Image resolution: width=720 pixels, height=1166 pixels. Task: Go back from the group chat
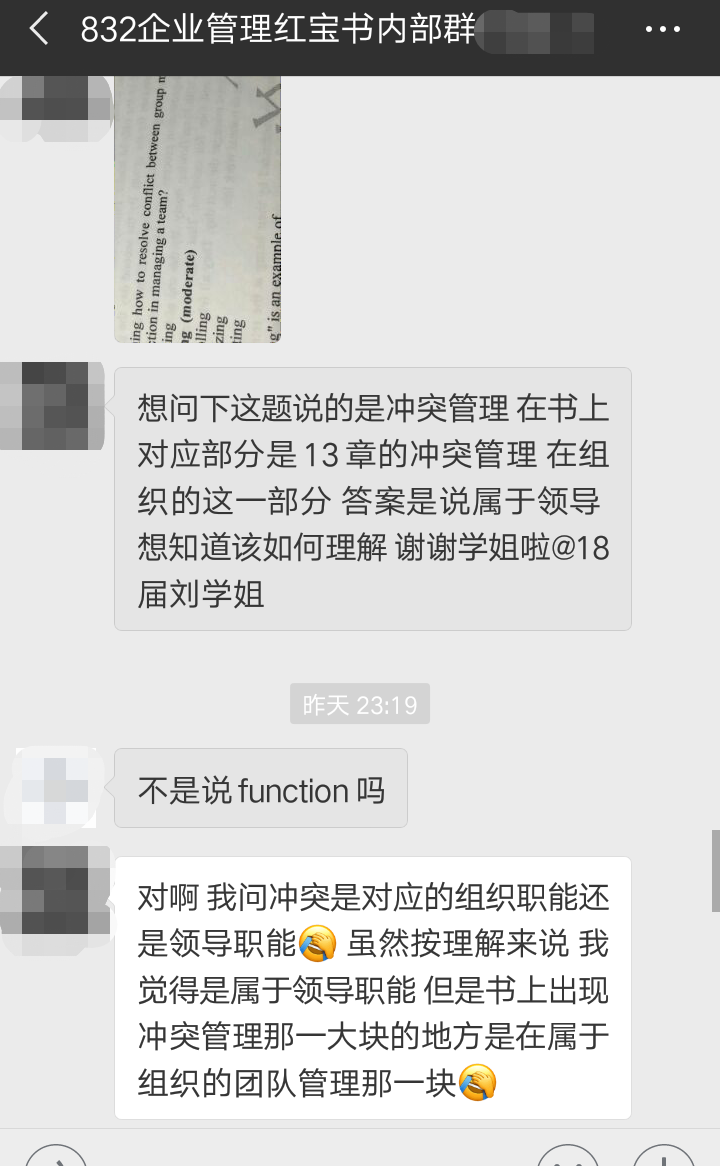pos(38,30)
